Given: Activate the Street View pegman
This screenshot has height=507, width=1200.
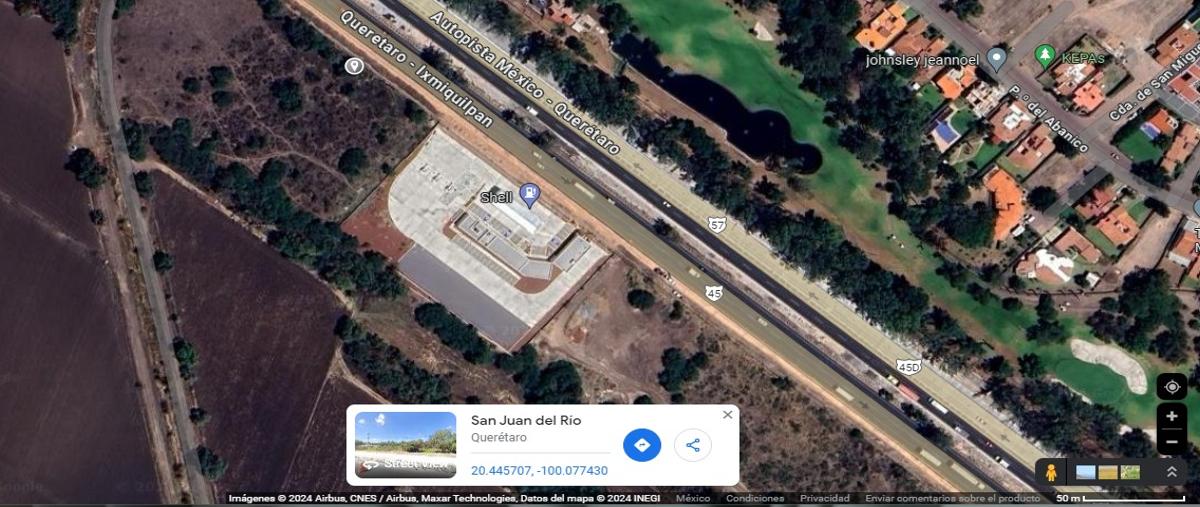Looking at the screenshot, I should [1050, 471].
